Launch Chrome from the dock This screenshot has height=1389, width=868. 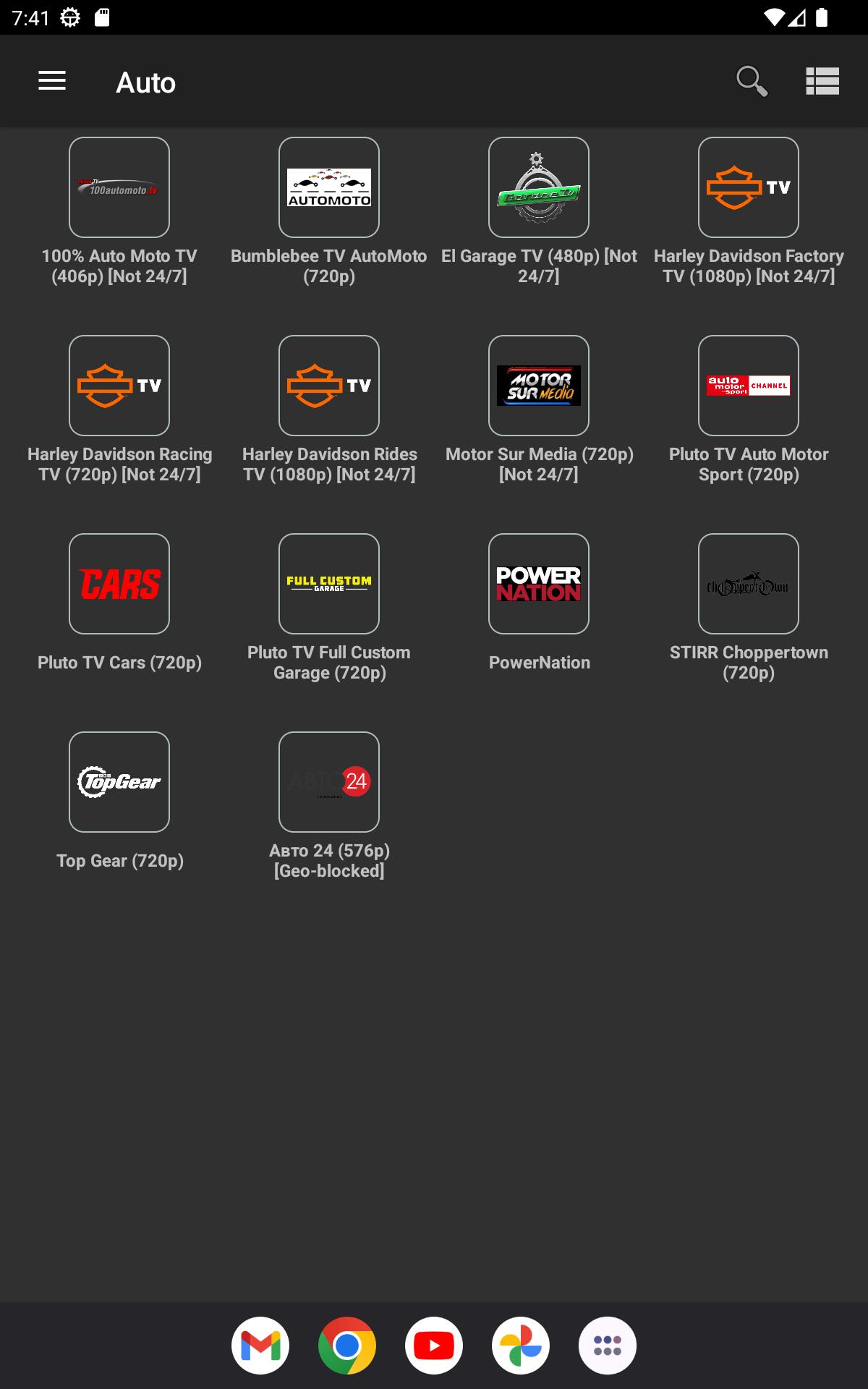tap(347, 1346)
